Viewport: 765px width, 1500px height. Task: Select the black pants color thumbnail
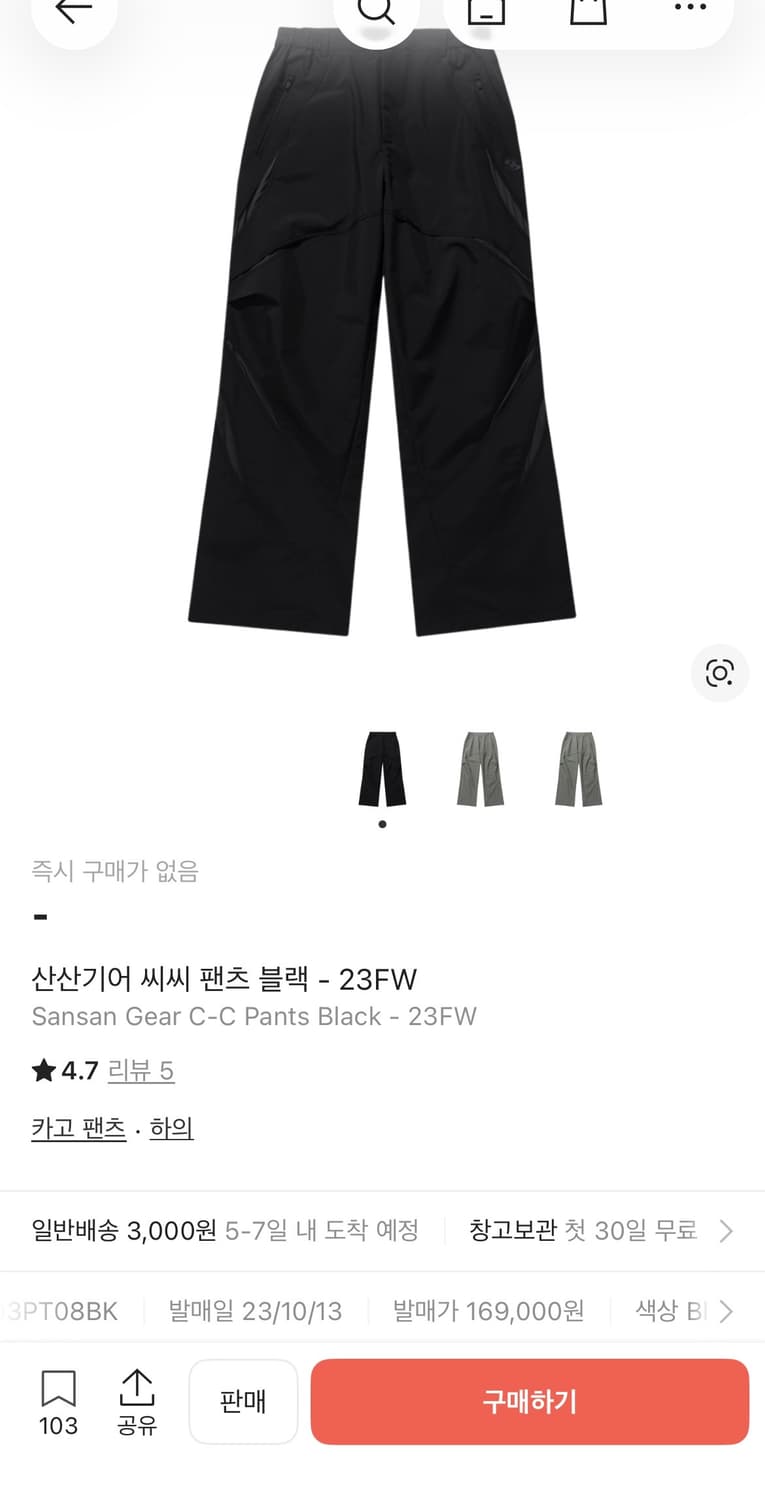pyautogui.click(x=381, y=767)
